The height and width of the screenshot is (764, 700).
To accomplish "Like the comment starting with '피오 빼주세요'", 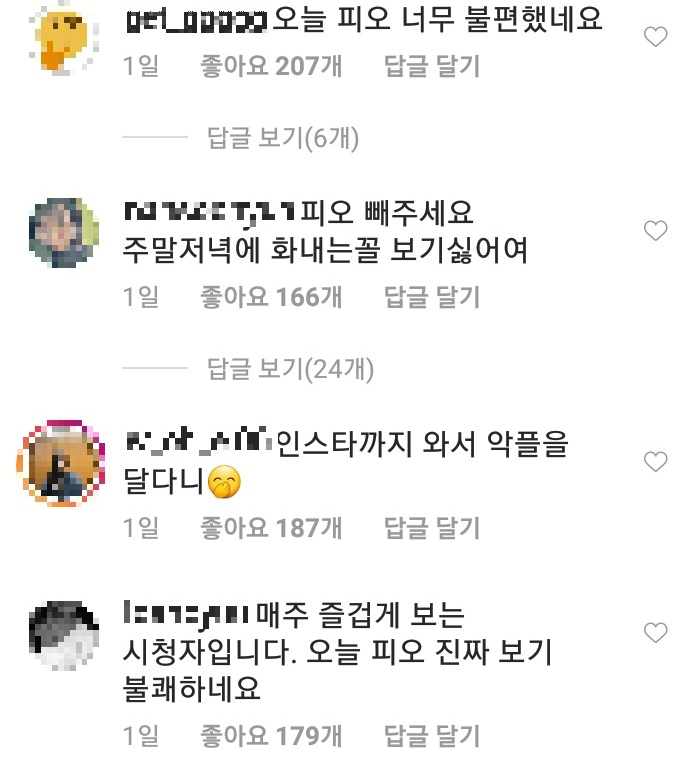I will [655, 232].
